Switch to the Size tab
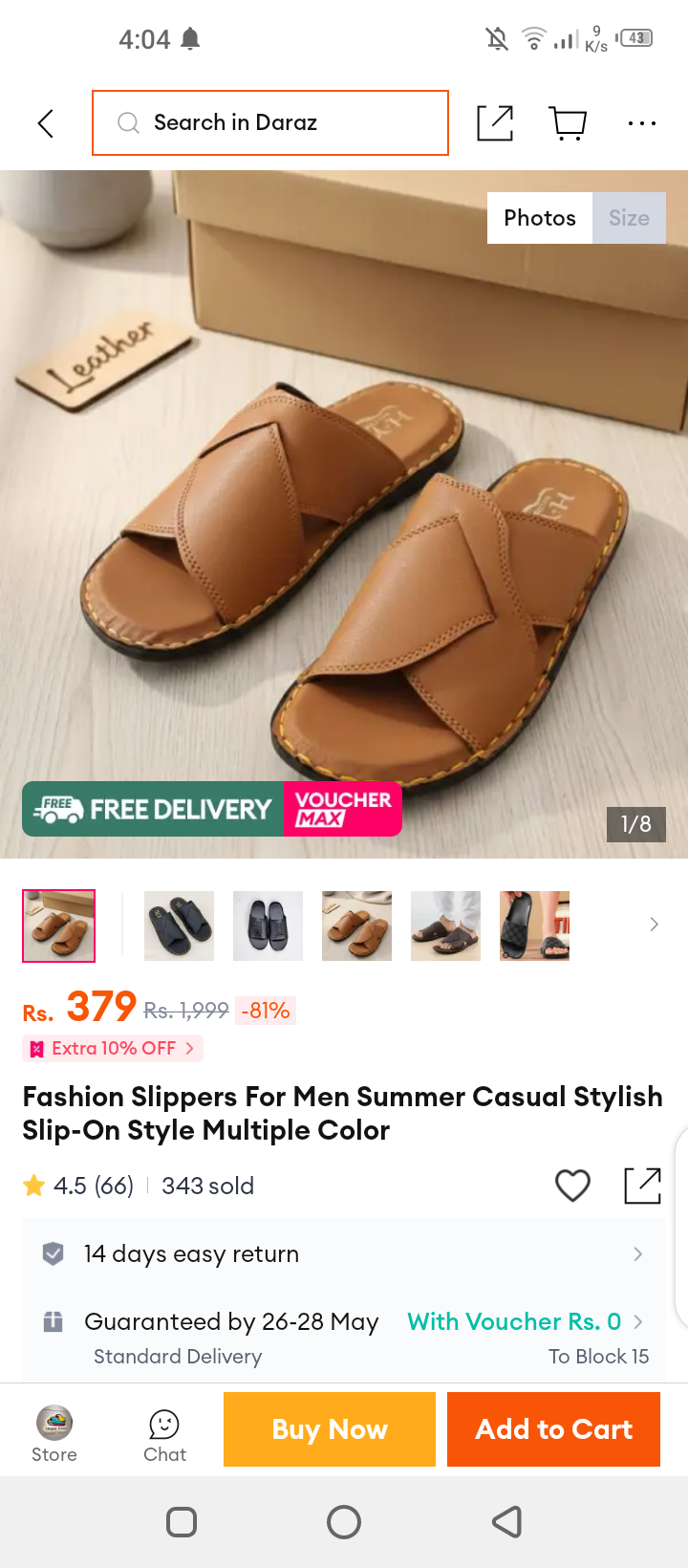This screenshot has height=1568, width=688. tap(629, 218)
